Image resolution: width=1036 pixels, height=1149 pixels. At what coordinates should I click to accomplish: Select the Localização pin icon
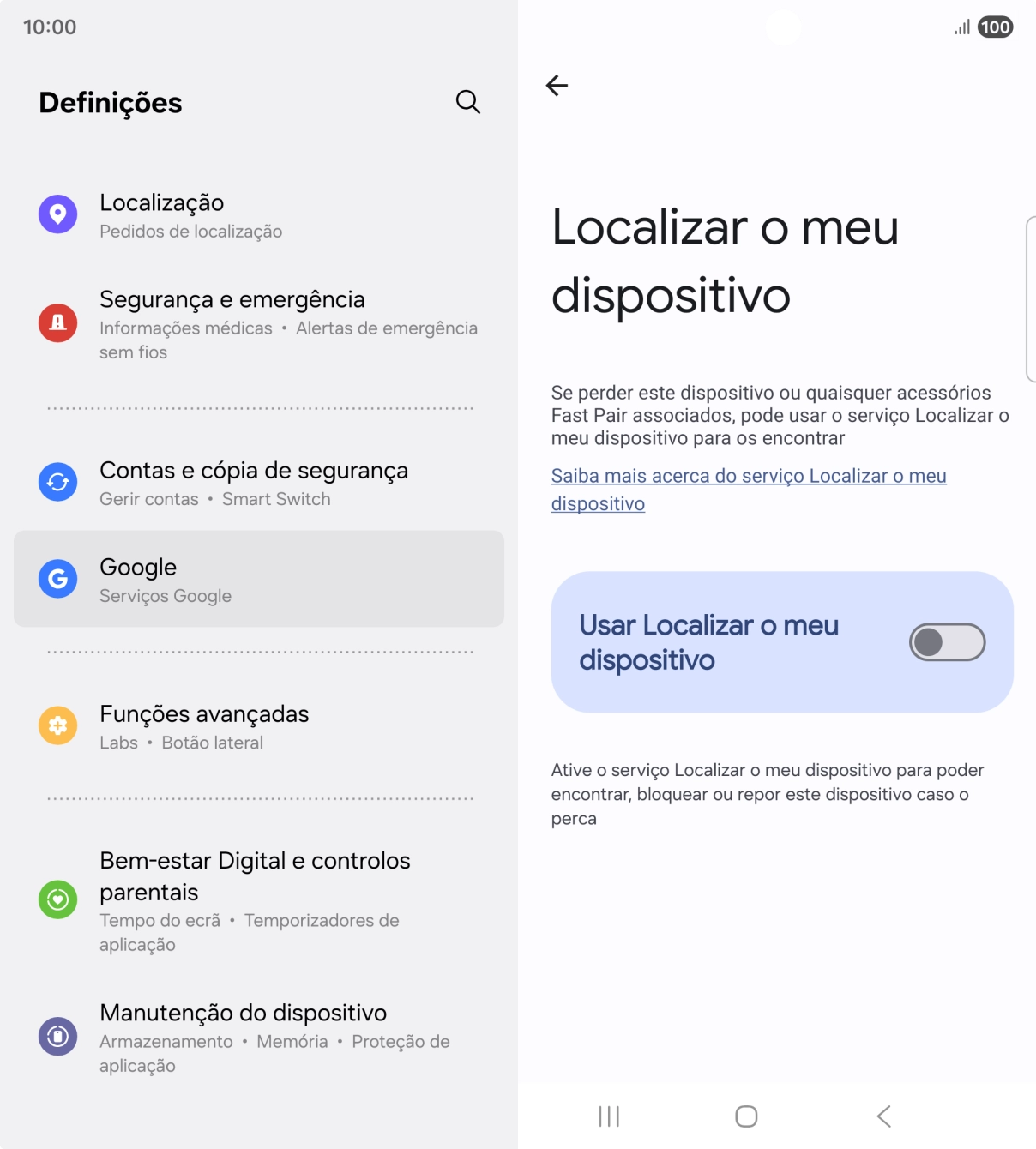(x=57, y=214)
